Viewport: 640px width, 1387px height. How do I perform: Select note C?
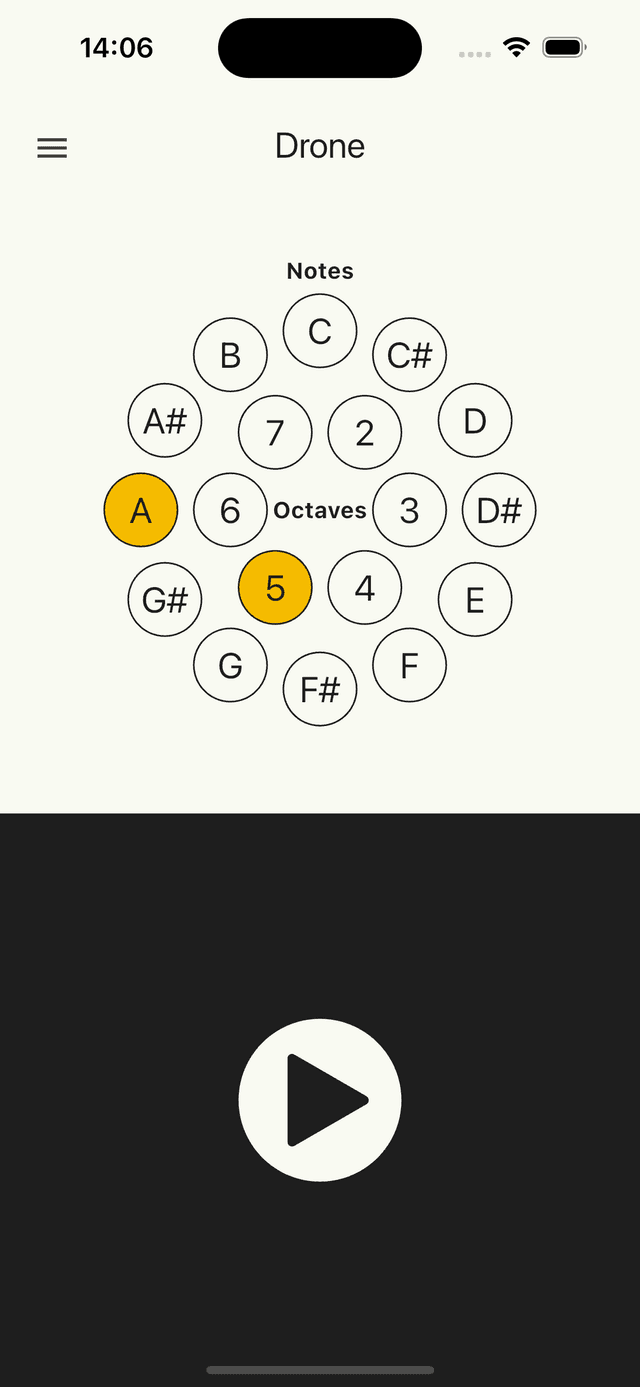click(320, 331)
